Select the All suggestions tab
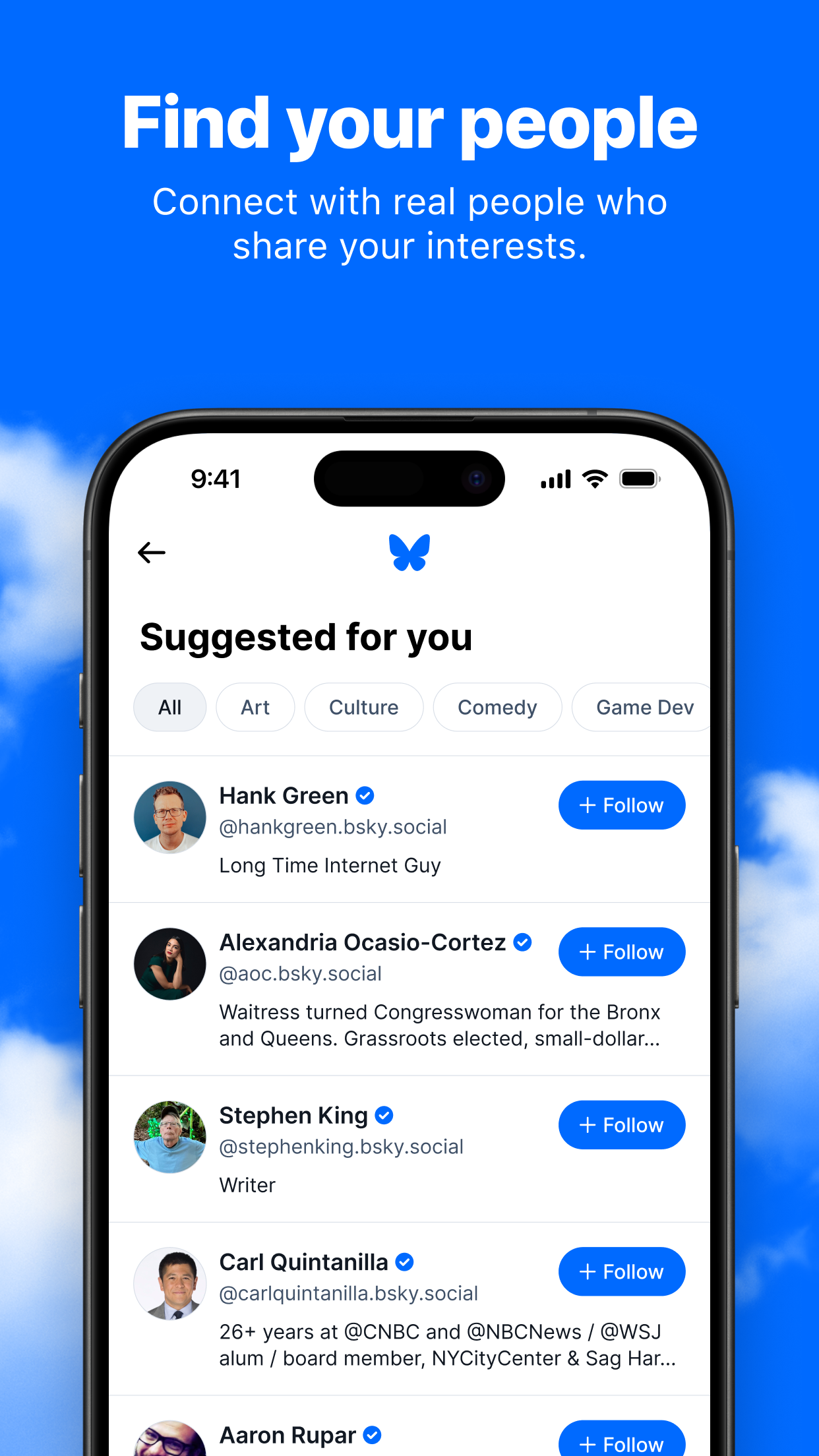 [169, 707]
